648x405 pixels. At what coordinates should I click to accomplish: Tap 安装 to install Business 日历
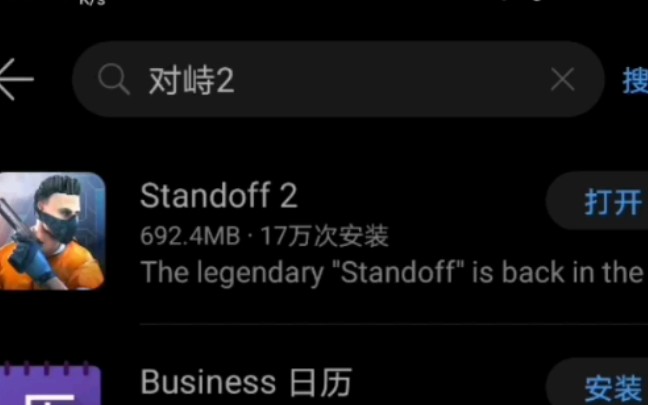click(x=609, y=388)
